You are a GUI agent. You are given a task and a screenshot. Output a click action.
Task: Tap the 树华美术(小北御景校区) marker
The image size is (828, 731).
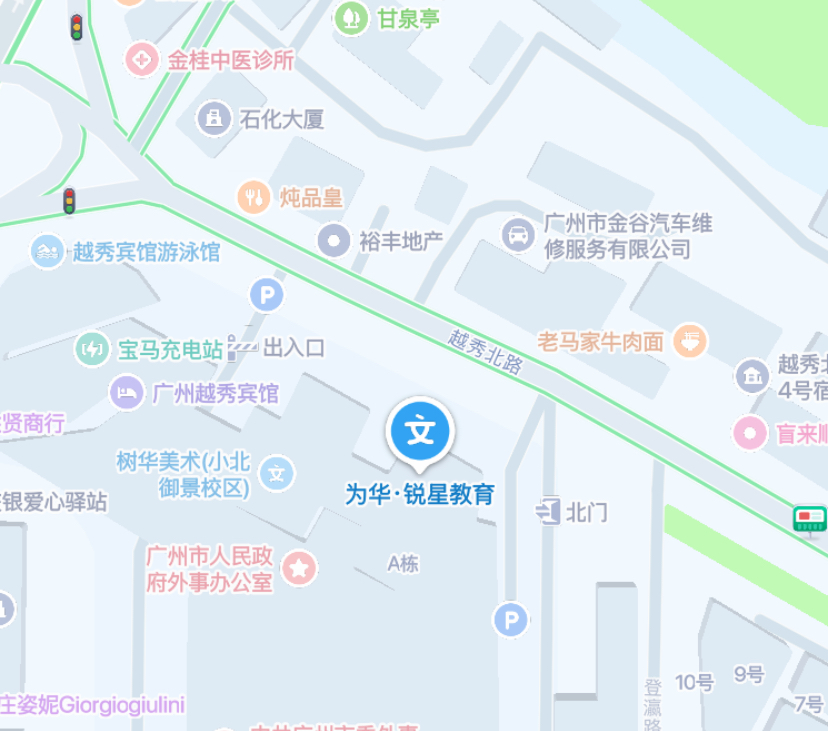pos(278,474)
